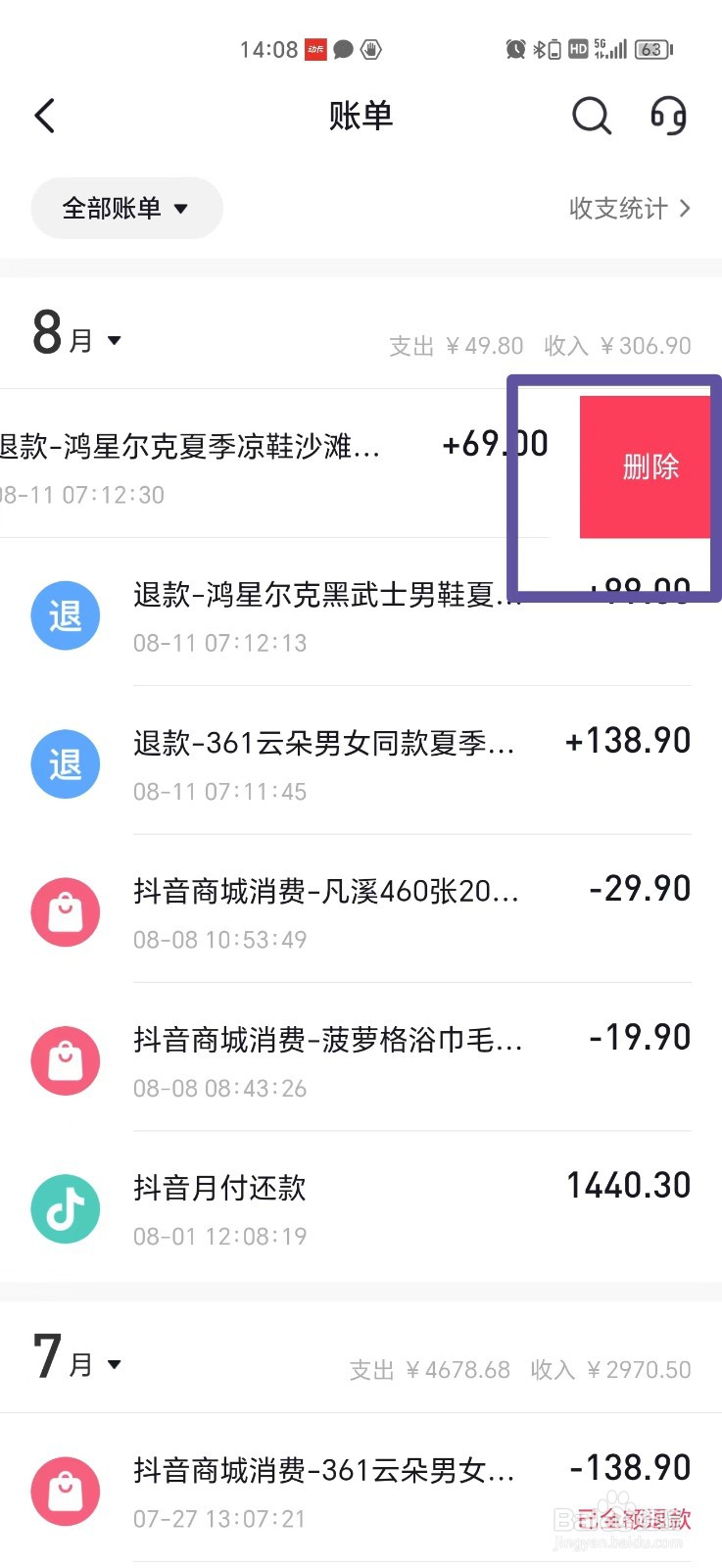722x1568 pixels.
Task: Open the 8月 month picker
Action: point(77,334)
